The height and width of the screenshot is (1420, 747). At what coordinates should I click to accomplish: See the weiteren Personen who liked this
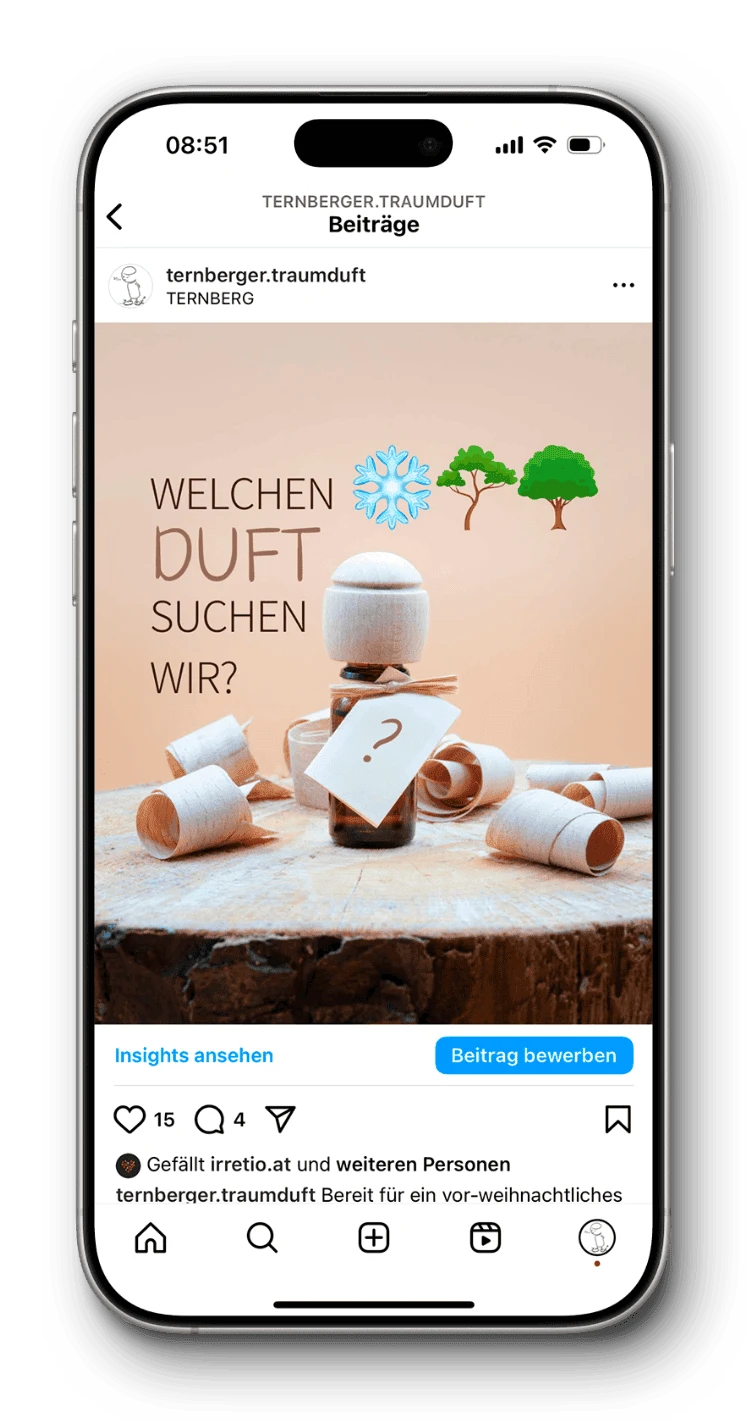point(422,1164)
